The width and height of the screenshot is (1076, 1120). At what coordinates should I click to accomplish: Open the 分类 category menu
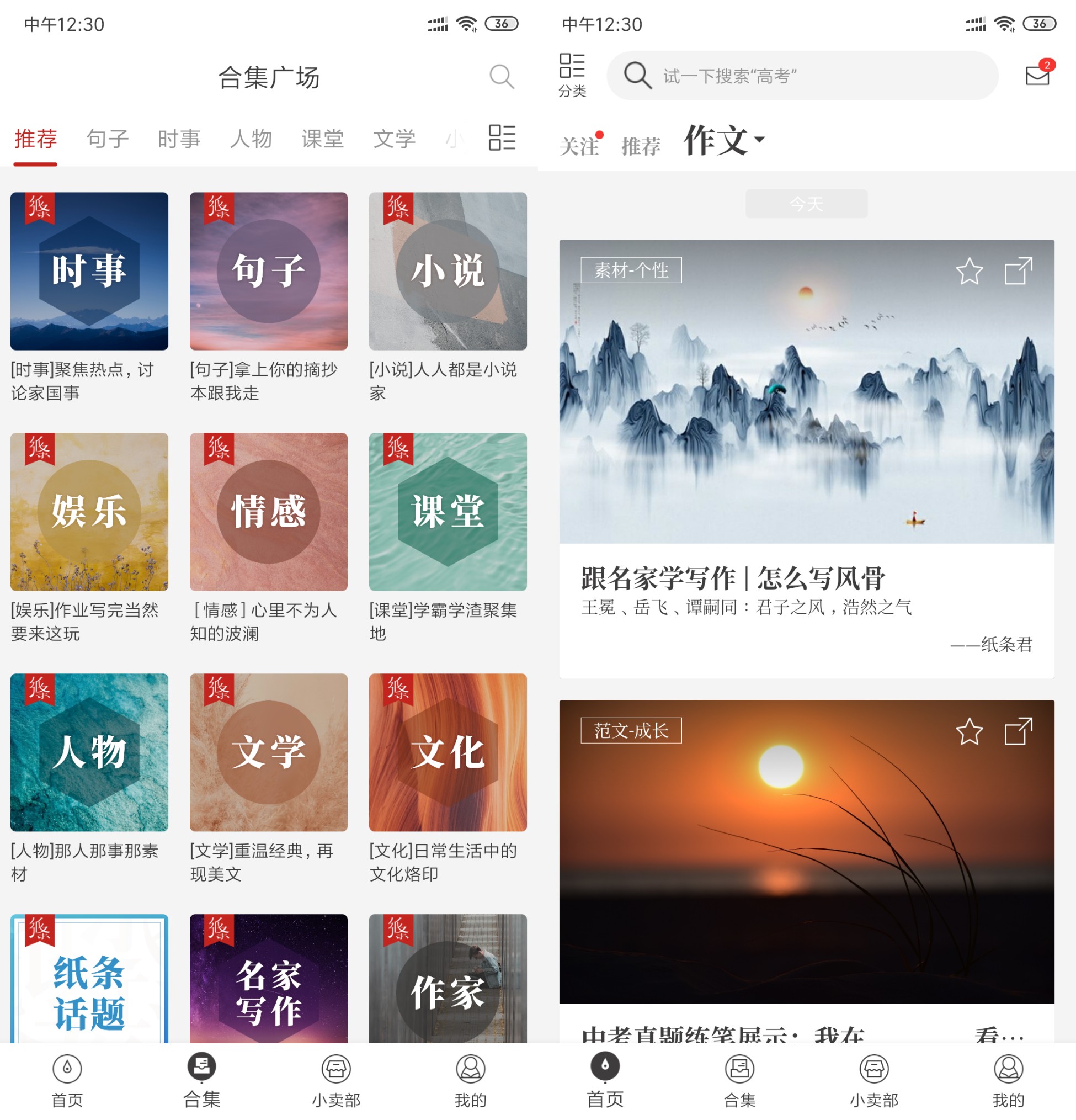572,75
